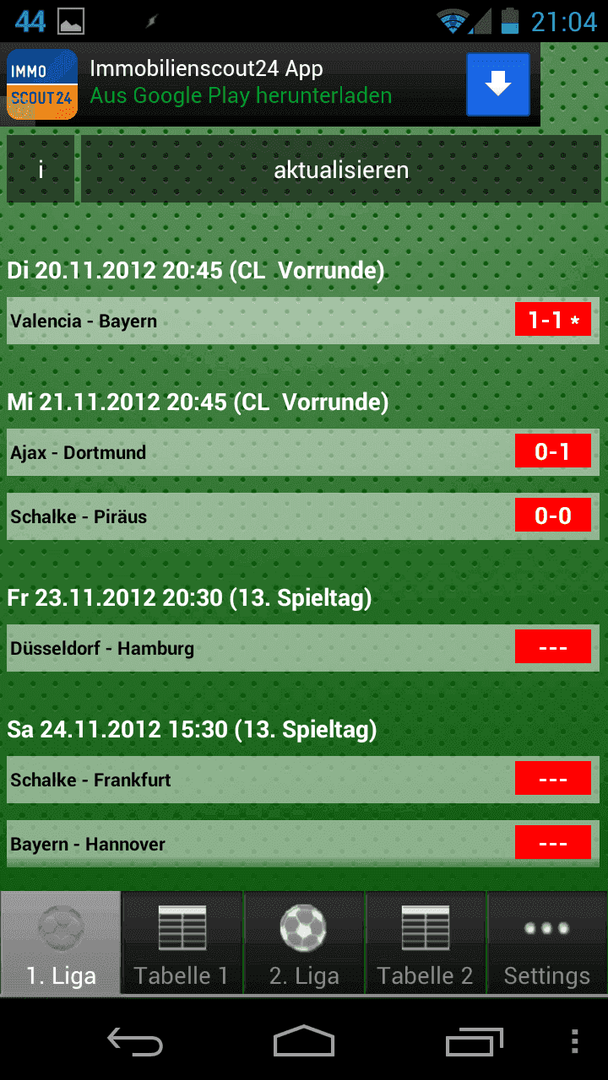The width and height of the screenshot is (608, 1080).
Task: Open the Tabelle 2 tab
Action: pos(426,943)
